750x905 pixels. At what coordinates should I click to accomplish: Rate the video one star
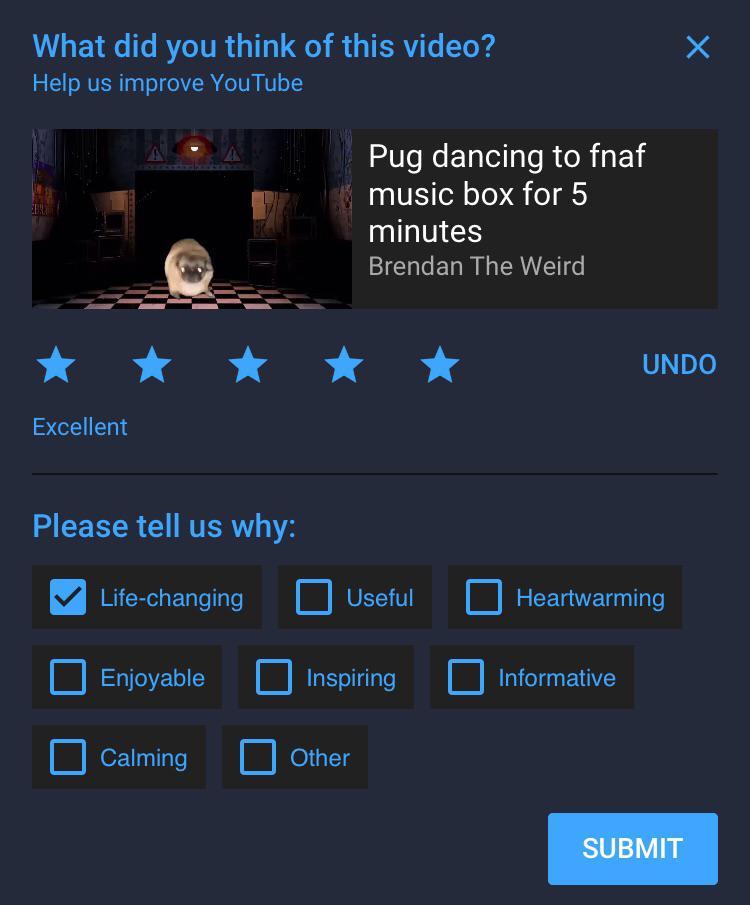(x=56, y=365)
